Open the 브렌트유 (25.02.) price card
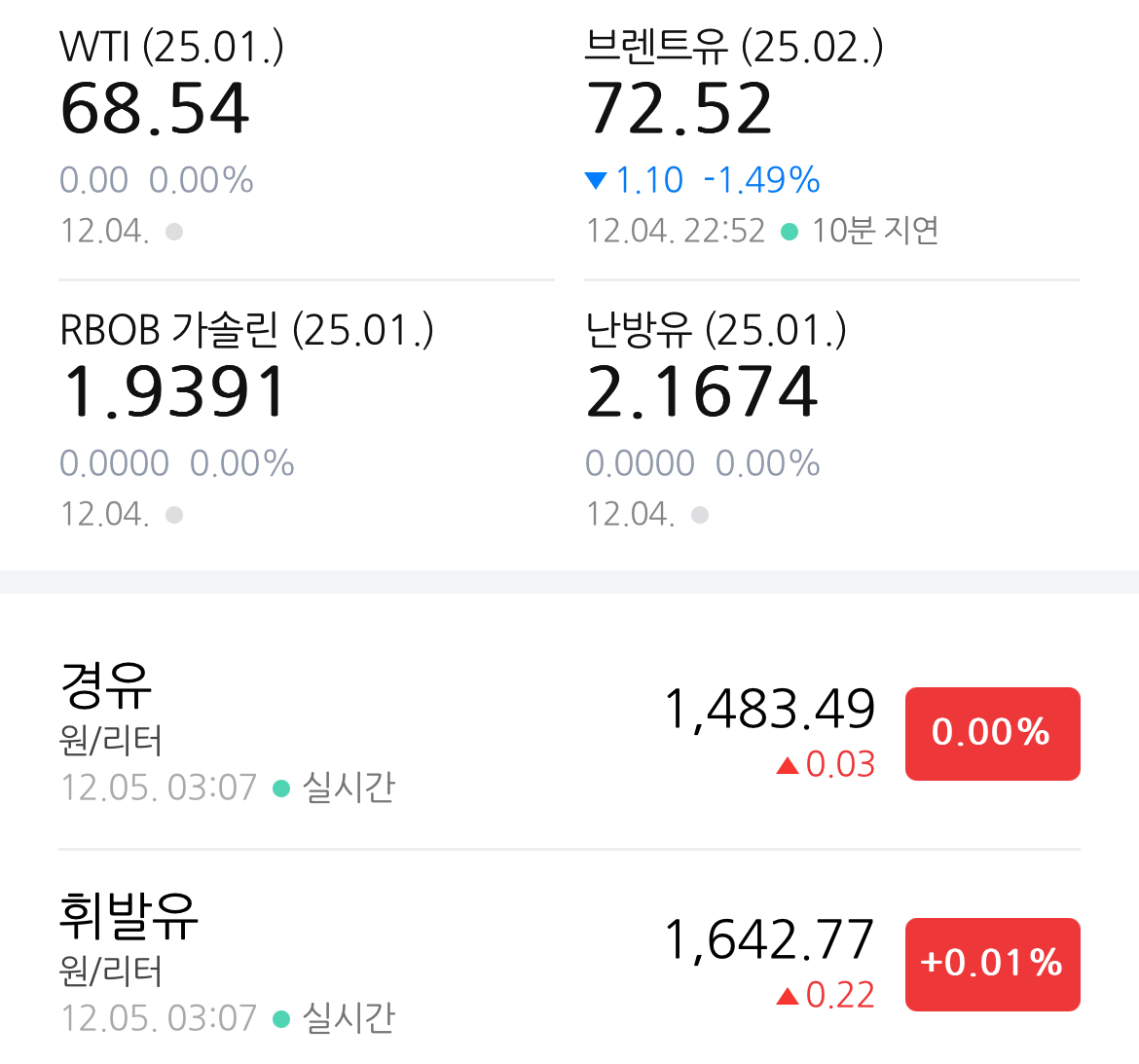The width and height of the screenshot is (1139, 1064). pyautogui.click(x=831, y=138)
